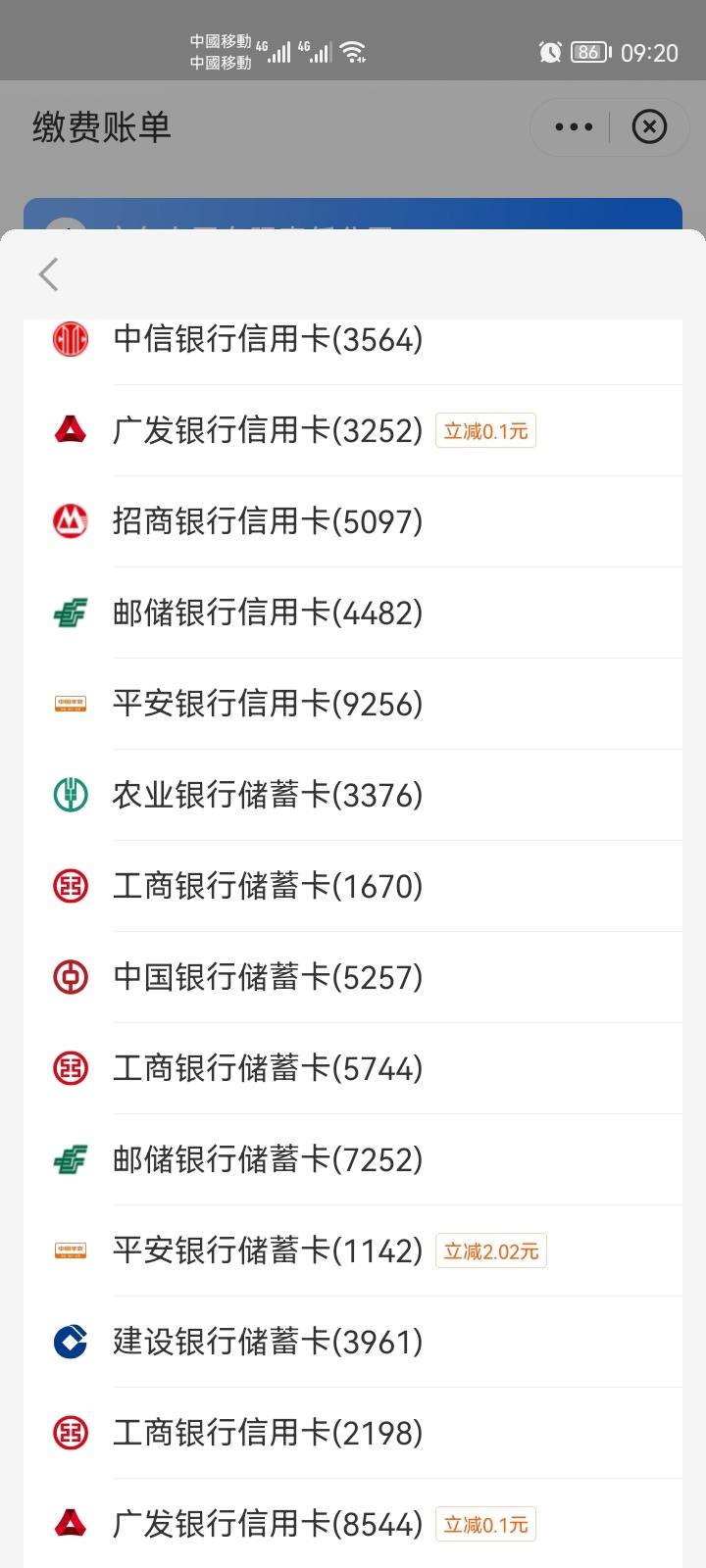The height and width of the screenshot is (1568, 706).
Task: Pick 建设银行储蓄卡(3961)
Action: click(x=353, y=1342)
